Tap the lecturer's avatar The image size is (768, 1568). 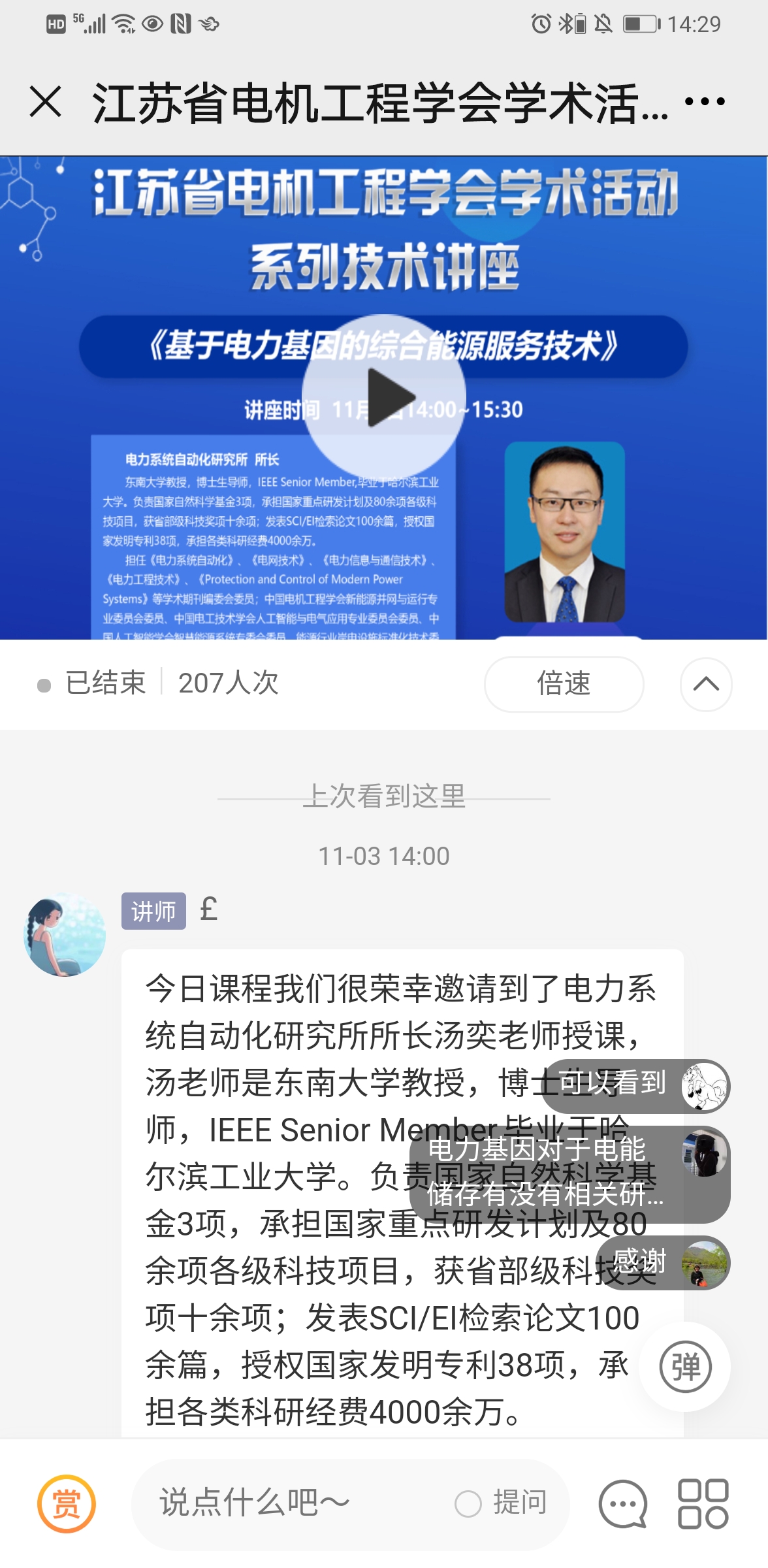tap(65, 935)
